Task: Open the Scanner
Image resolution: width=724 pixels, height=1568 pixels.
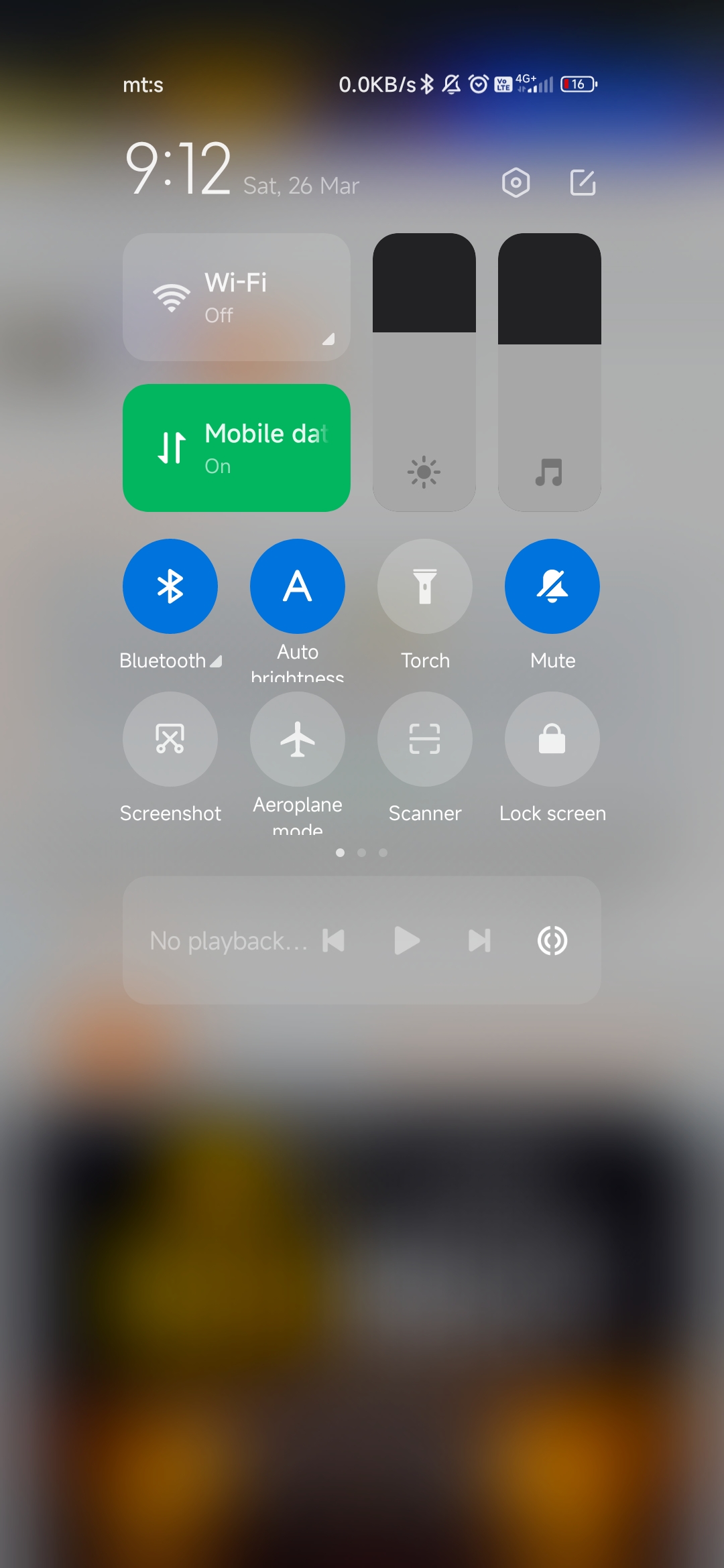Action: [425, 739]
